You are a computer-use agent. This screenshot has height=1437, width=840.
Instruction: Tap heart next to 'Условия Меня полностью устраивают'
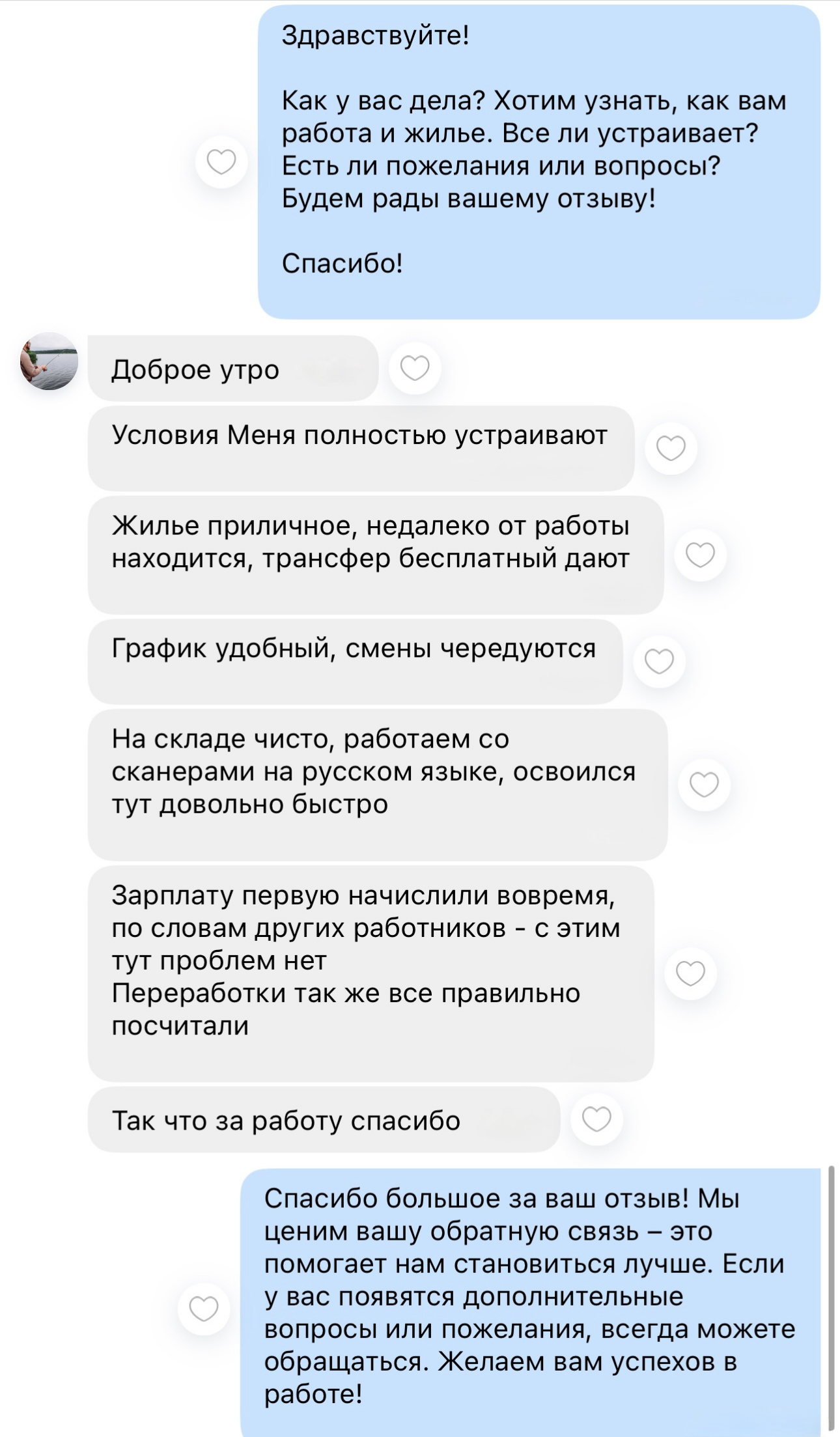tap(671, 448)
